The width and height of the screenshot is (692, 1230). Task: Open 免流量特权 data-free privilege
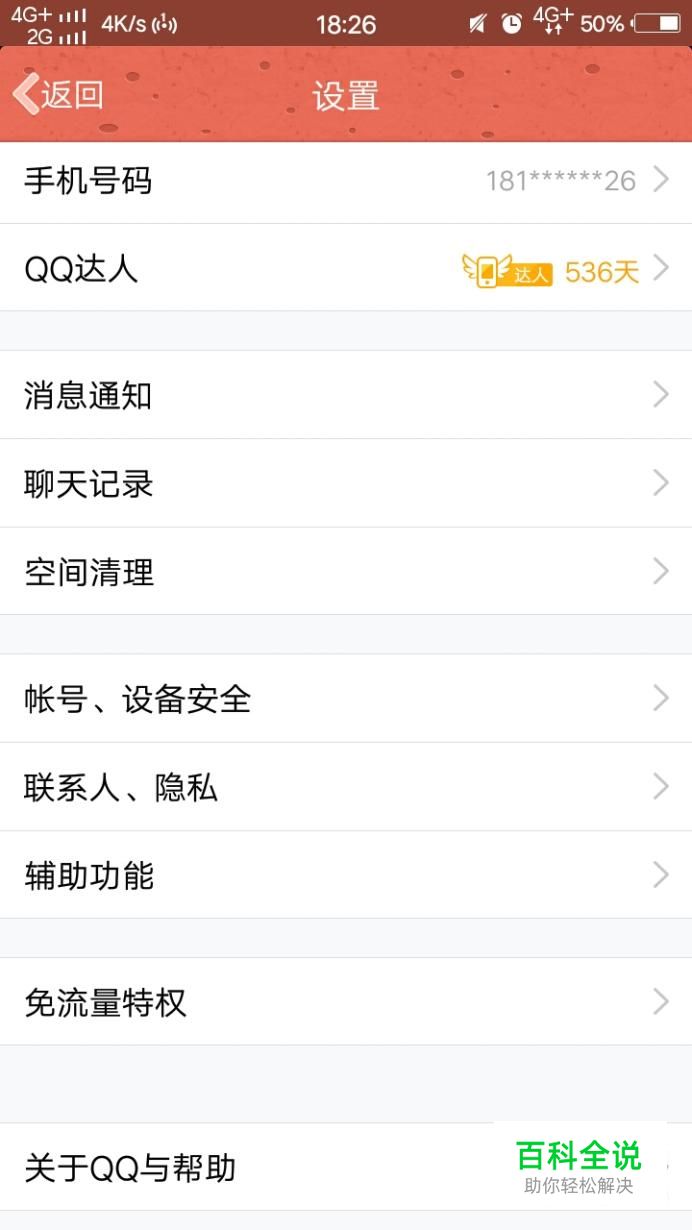pos(345,1002)
